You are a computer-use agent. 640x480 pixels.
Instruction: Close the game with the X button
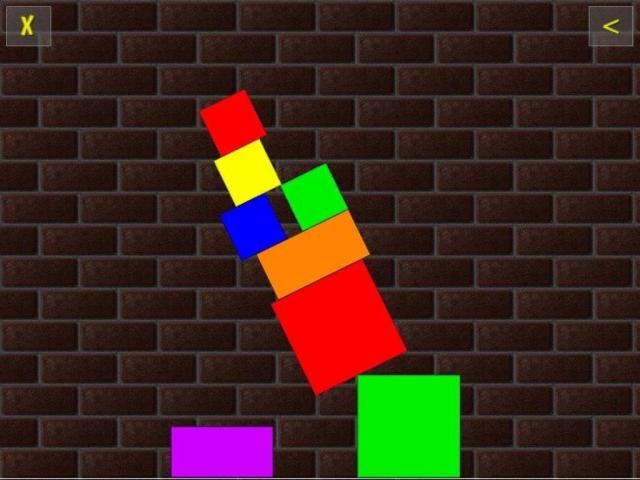[x=28, y=26]
